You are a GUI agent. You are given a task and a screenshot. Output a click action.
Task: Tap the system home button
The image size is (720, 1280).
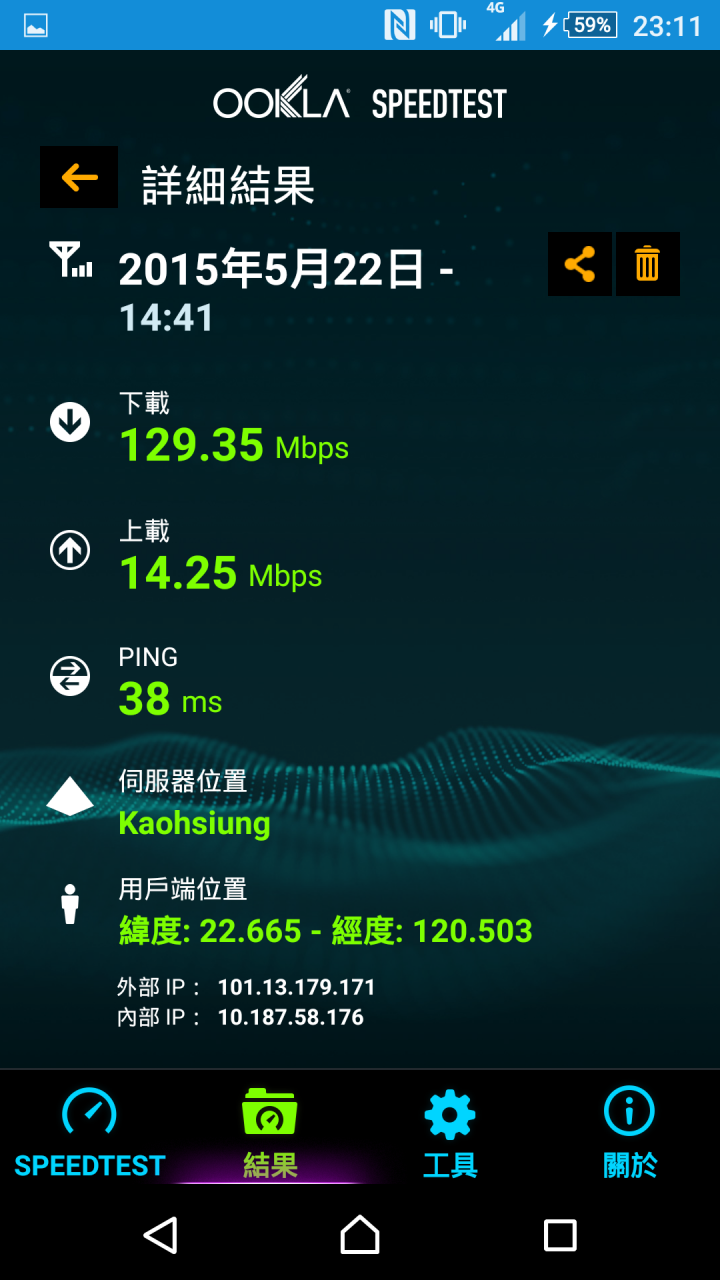[360, 1235]
